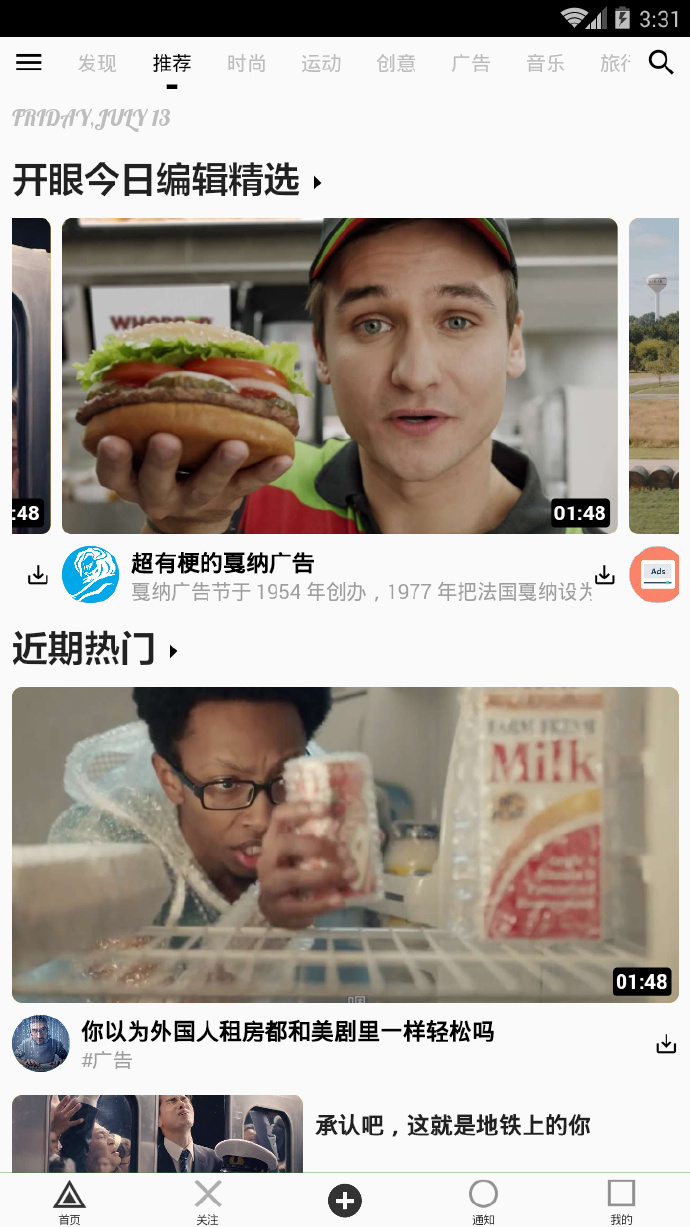Image resolution: width=690 pixels, height=1227 pixels.
Task: Open 承认吧，这就是地铁上的你 video
Action: point(452,1126)
